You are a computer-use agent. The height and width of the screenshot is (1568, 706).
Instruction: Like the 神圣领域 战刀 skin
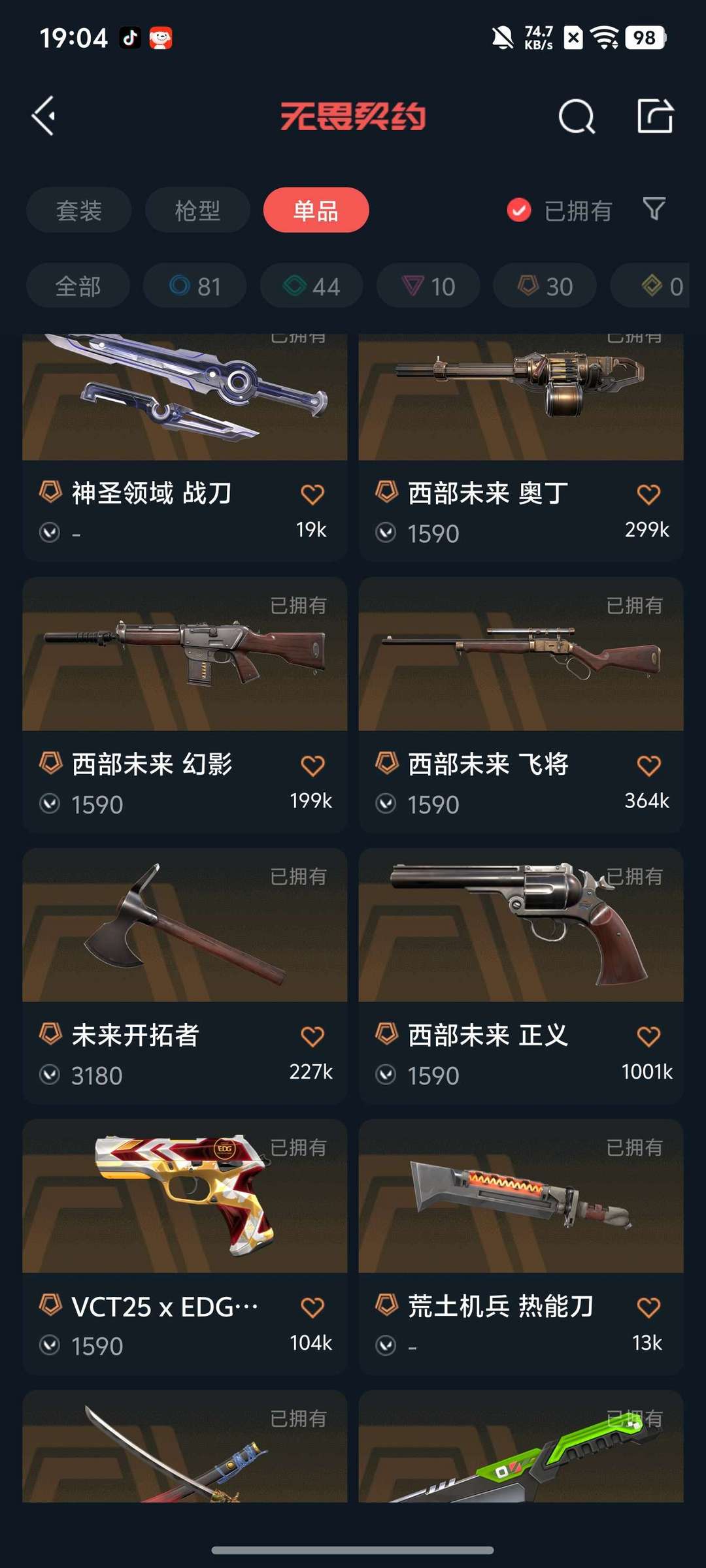click(x=312, y=495)
